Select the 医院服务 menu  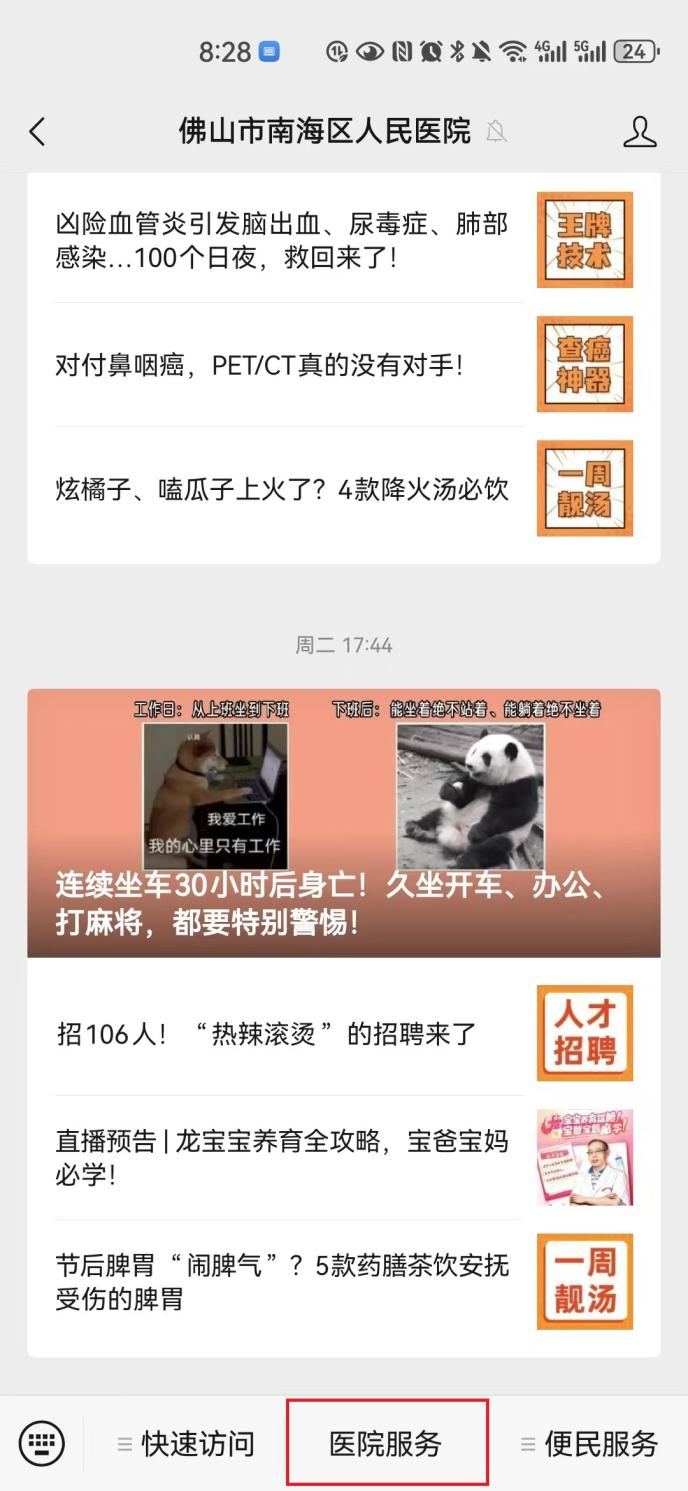tap(387, 1443)
